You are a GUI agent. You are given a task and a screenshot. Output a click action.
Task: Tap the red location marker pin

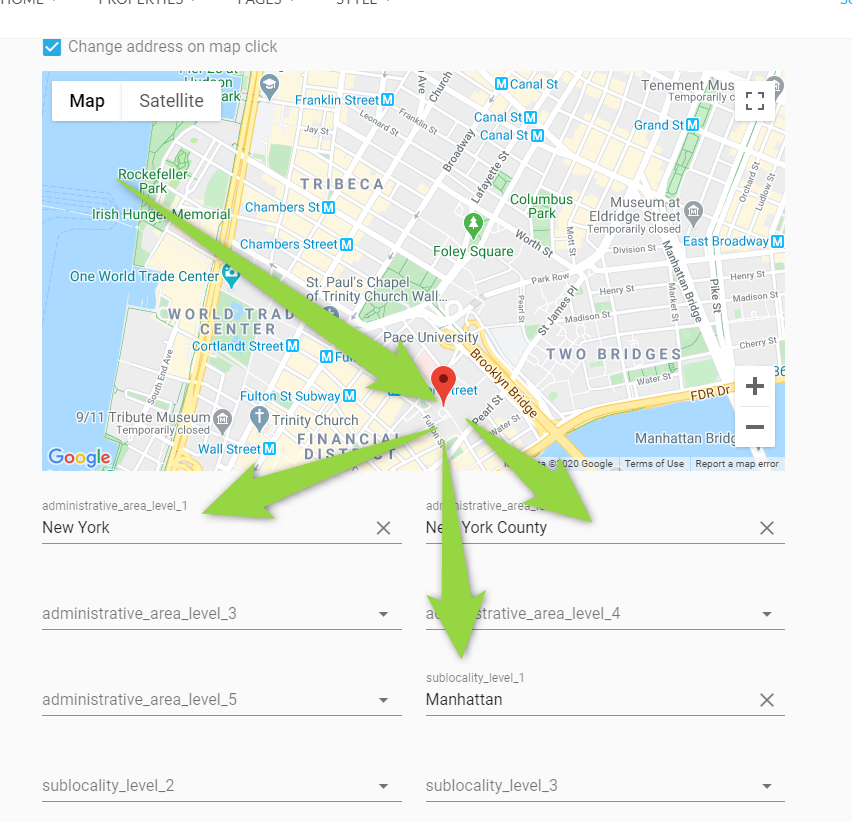click(442, 382)
